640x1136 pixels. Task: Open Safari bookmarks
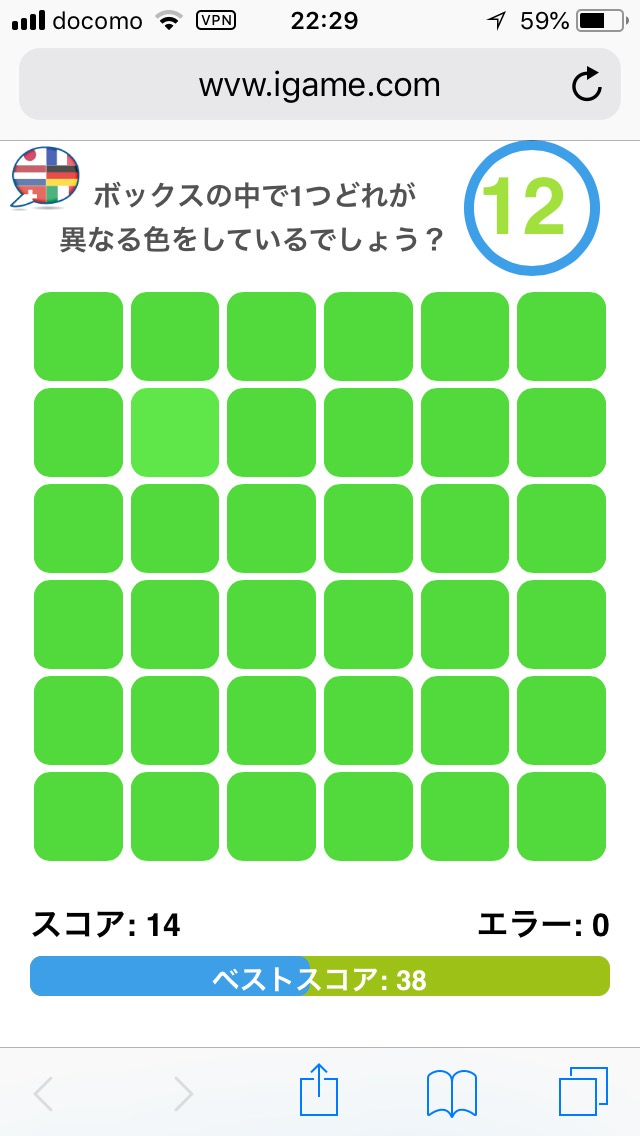pos(452,1093)
